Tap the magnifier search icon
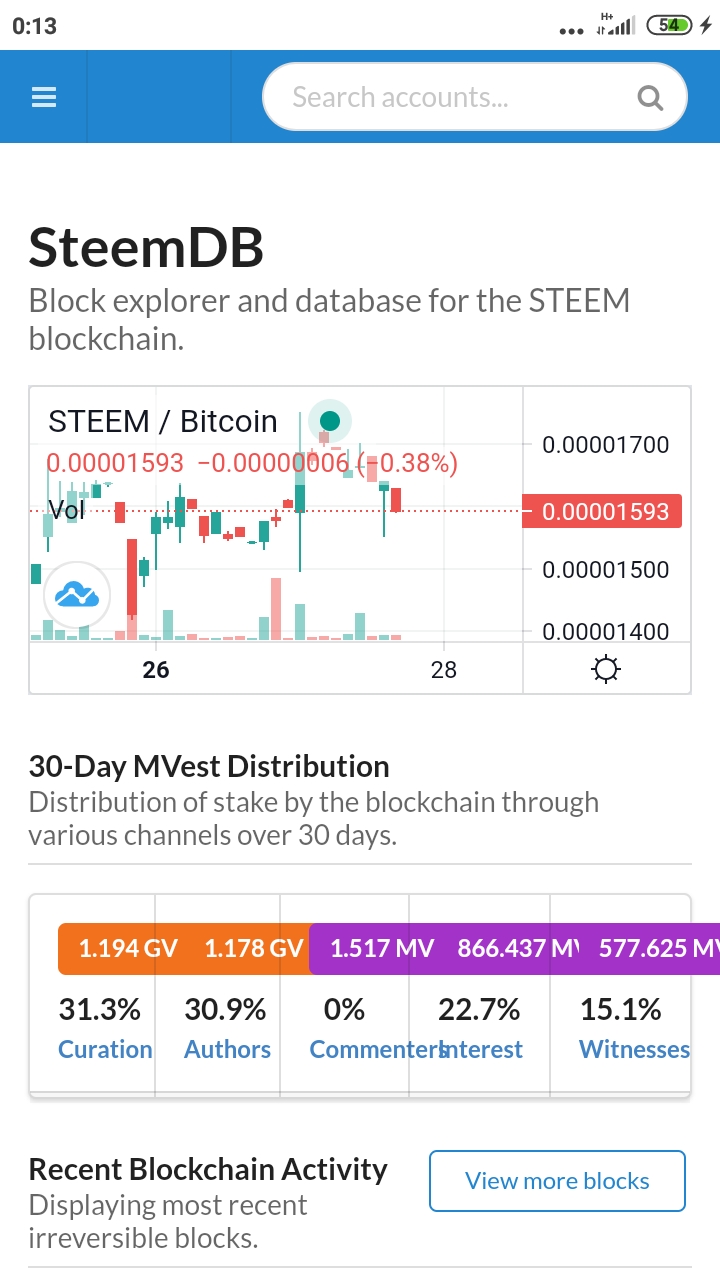Screen dimensions: 720x1280 tap(650, 98)
